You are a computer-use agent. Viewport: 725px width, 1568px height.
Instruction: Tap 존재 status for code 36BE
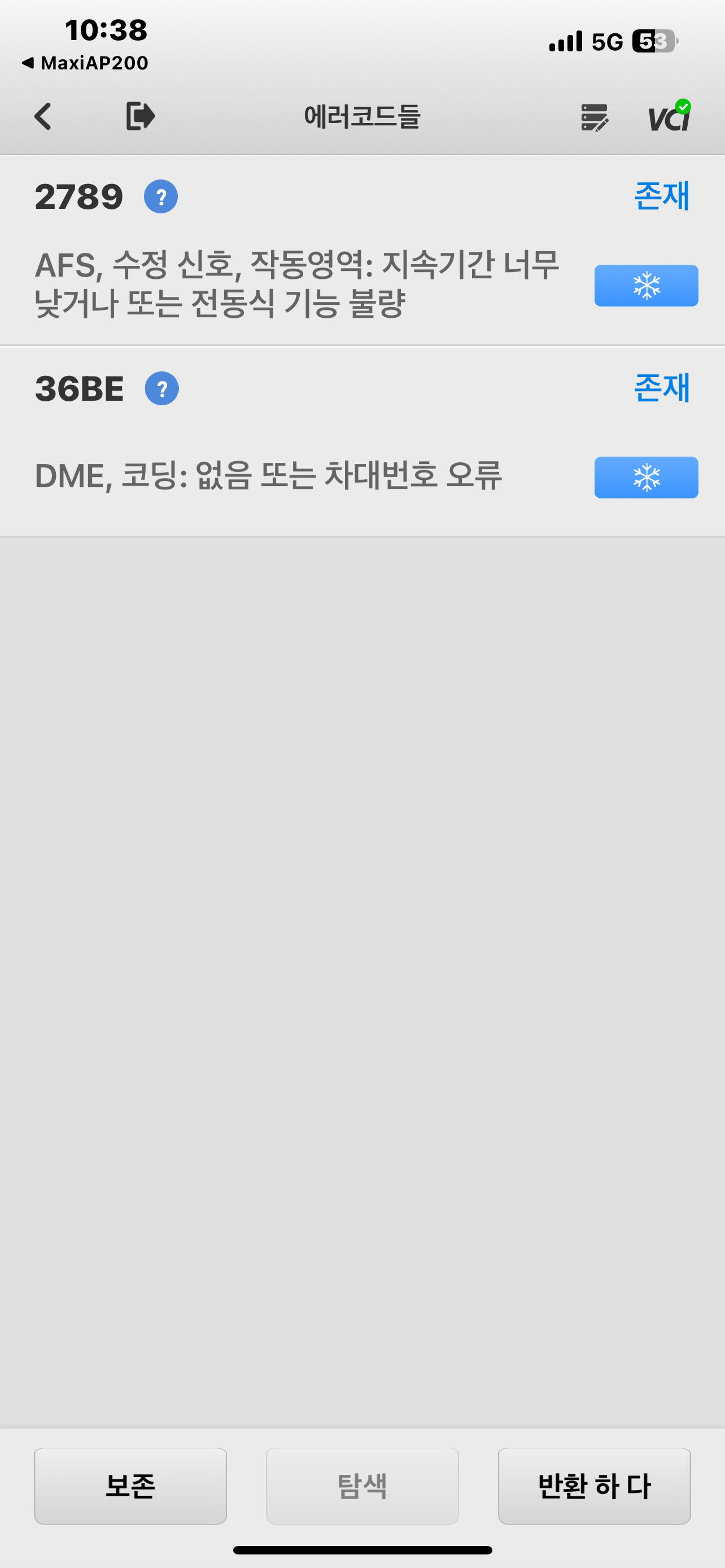[x=661, y=388]
